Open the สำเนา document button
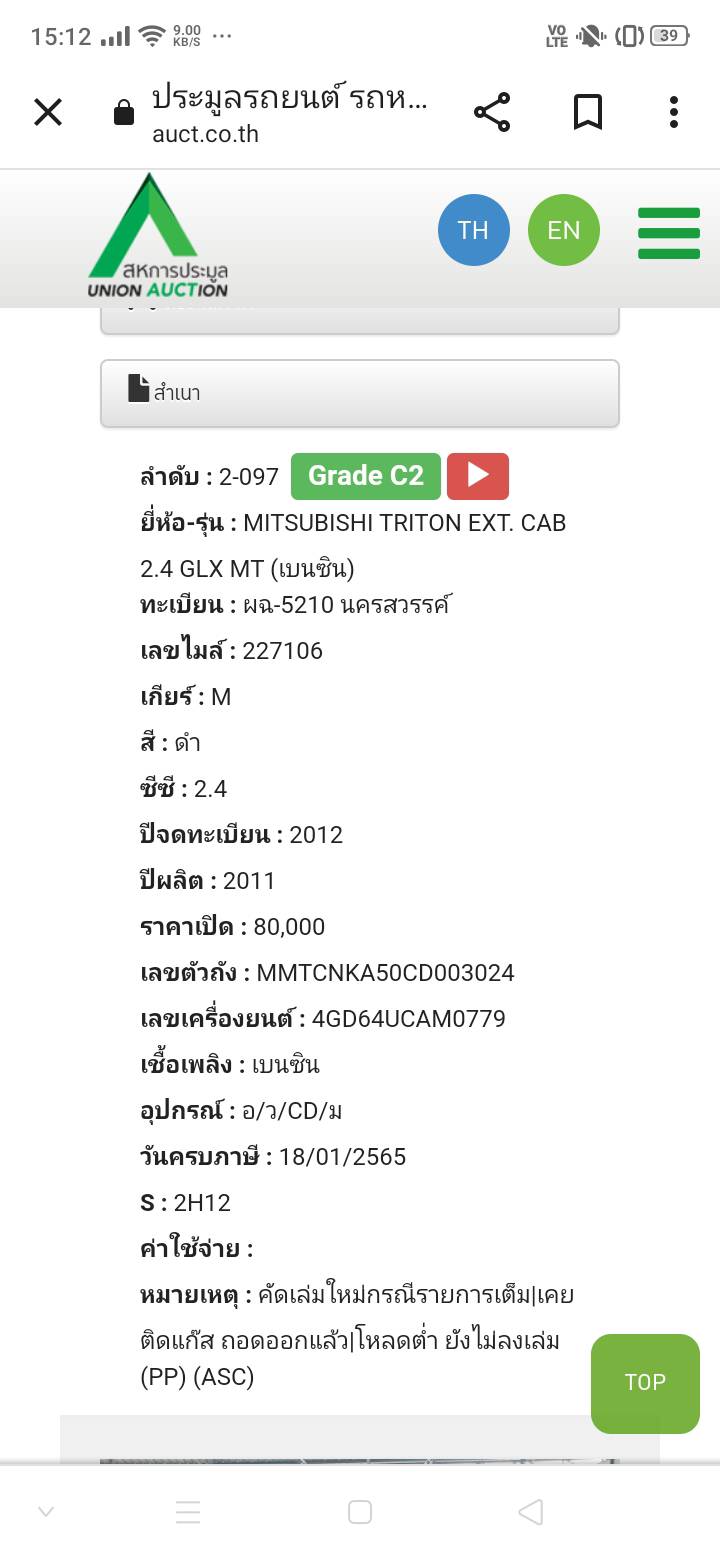The image size is (720, 1560). coord(360,393)
